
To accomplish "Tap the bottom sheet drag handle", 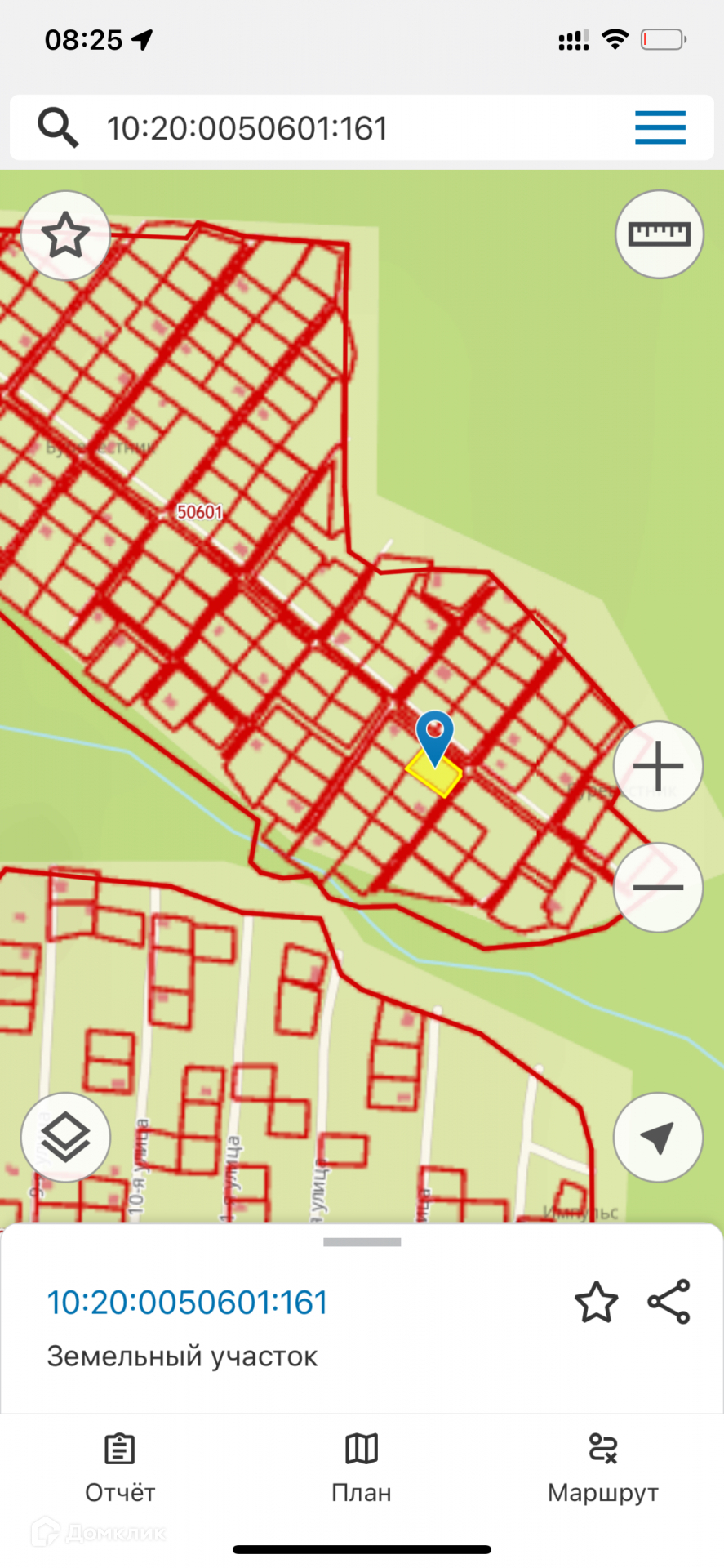I will [x=362, y=1242].
